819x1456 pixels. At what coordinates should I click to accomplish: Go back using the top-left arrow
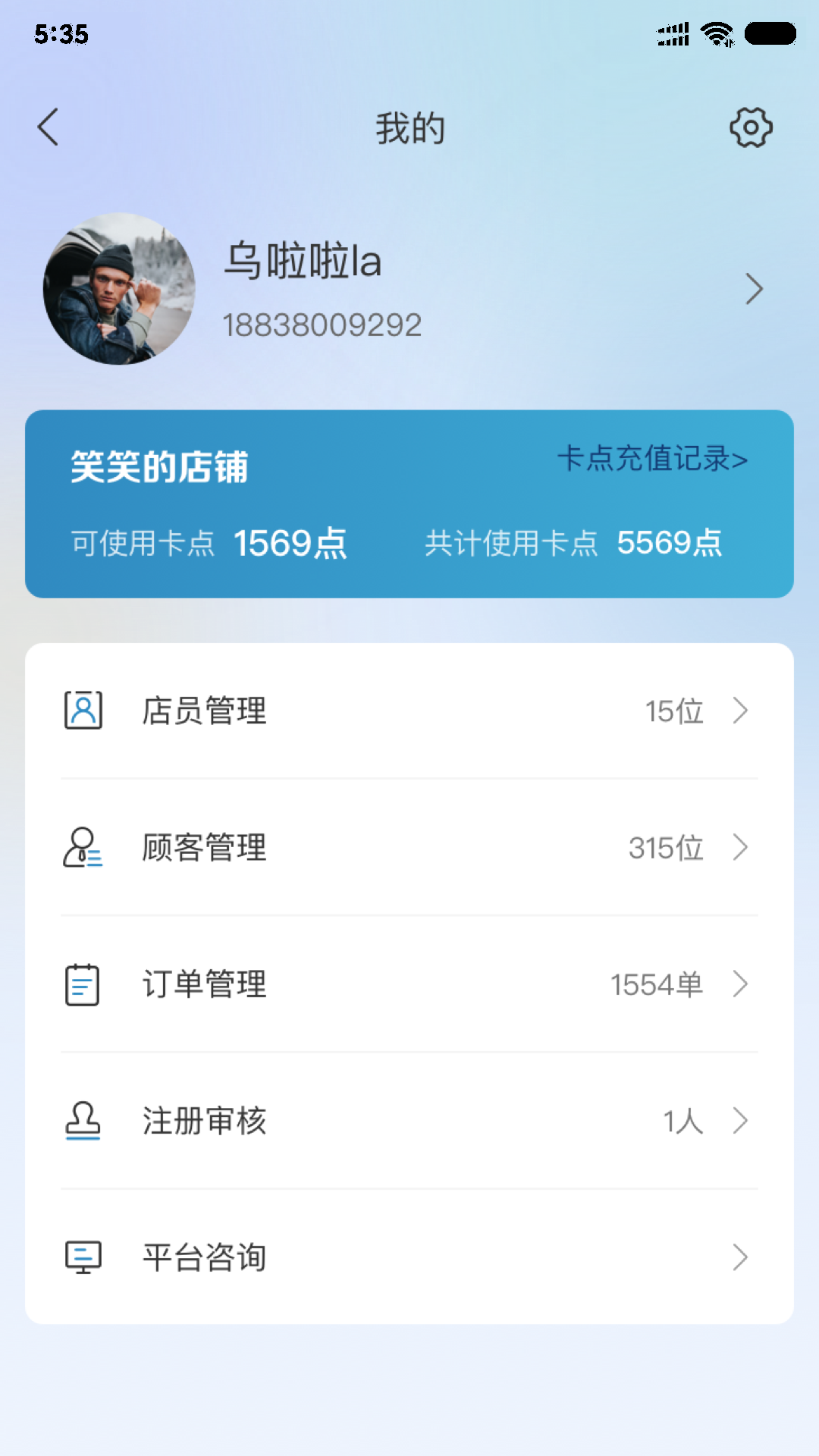[49, 127]
